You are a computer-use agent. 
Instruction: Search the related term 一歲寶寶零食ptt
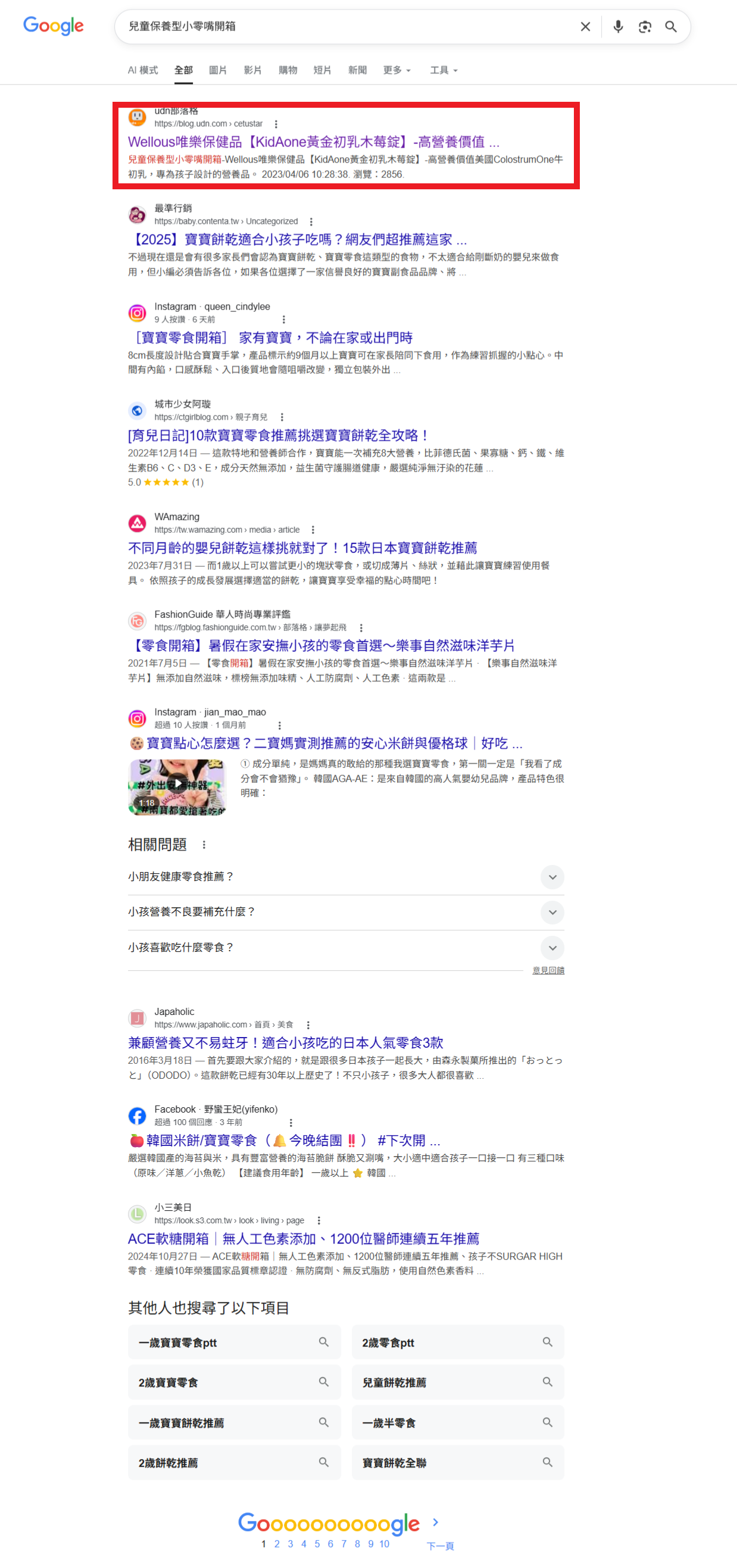coord(234,1342)
